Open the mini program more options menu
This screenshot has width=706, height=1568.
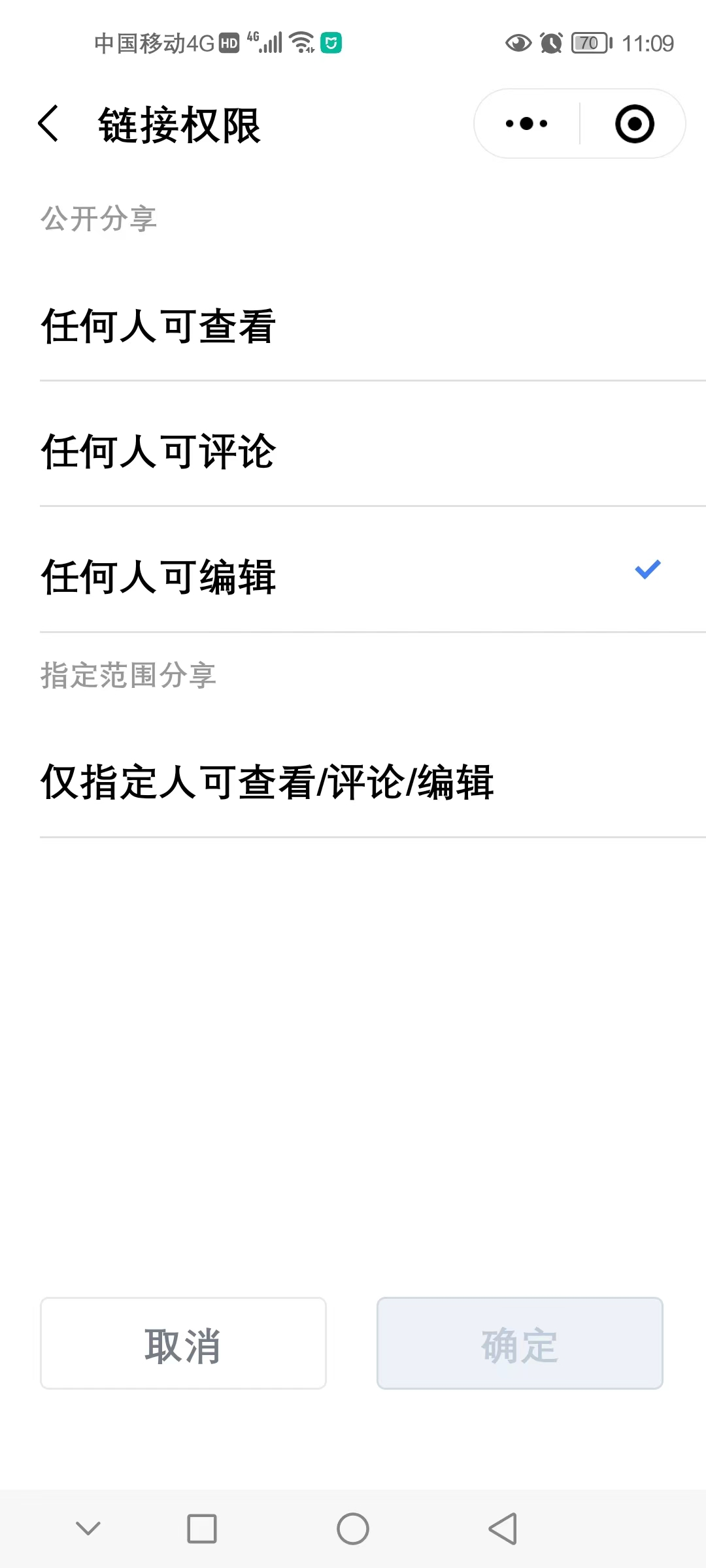526,123
